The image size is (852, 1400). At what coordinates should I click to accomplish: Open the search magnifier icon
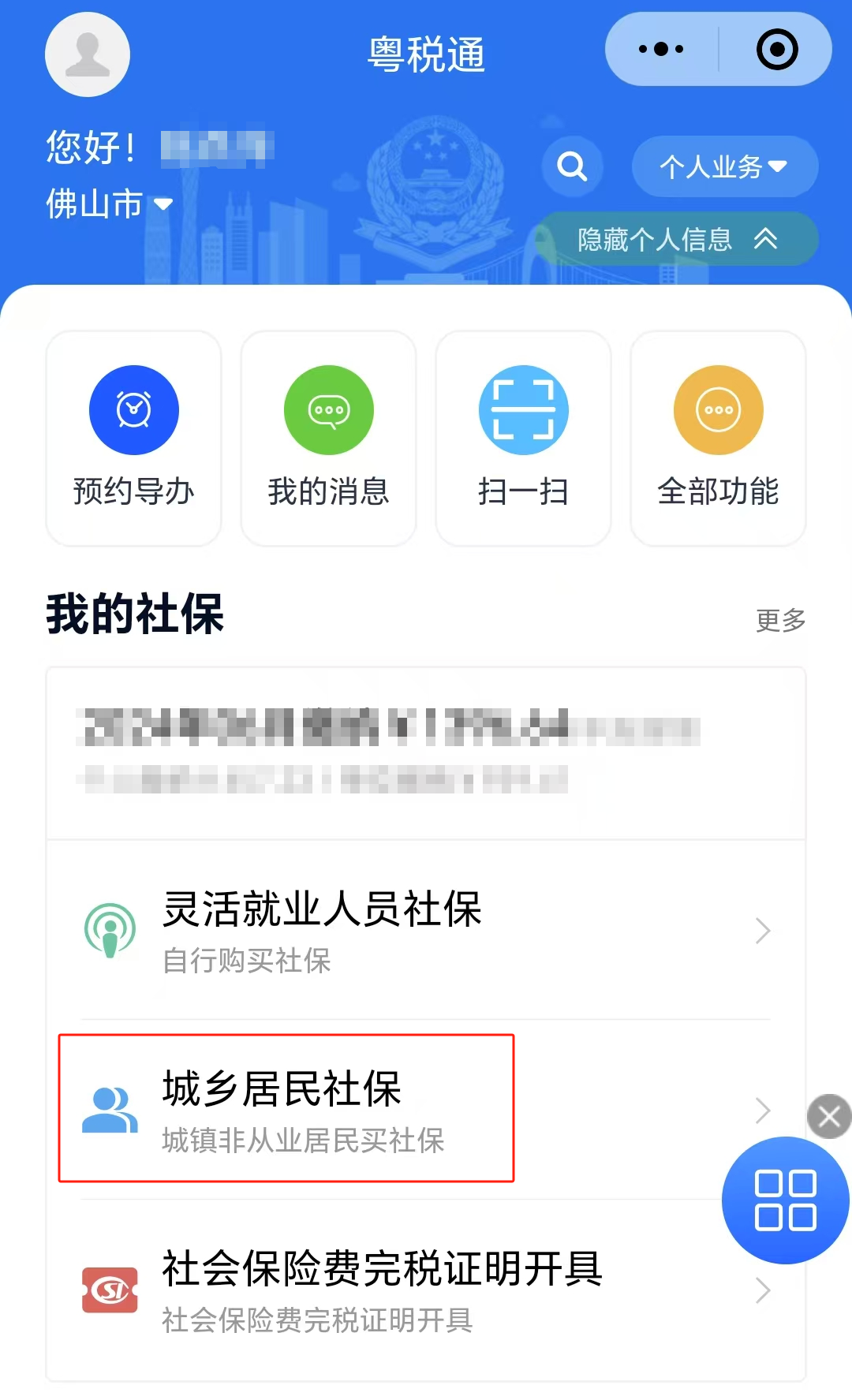click(572, 166)
